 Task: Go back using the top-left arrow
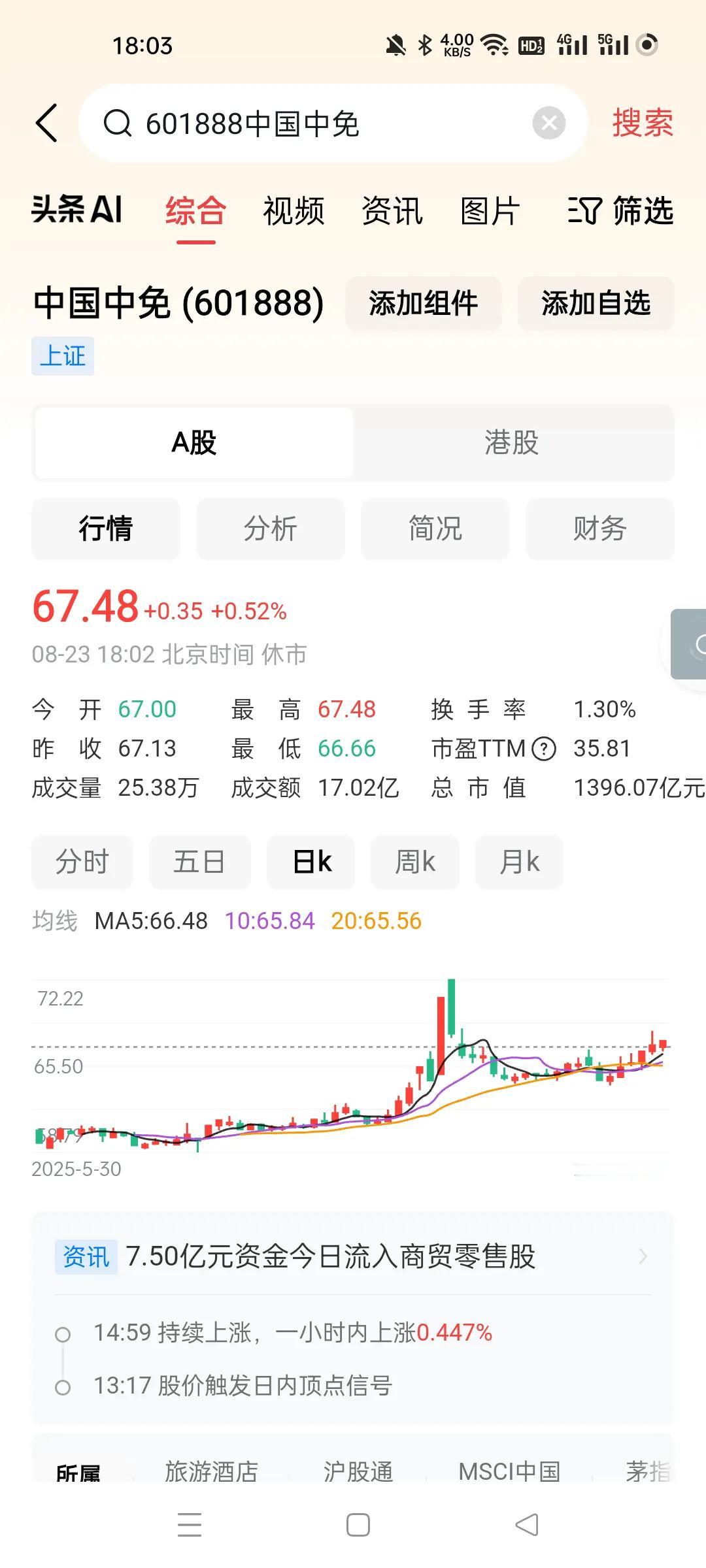click(x=47, y=123)
